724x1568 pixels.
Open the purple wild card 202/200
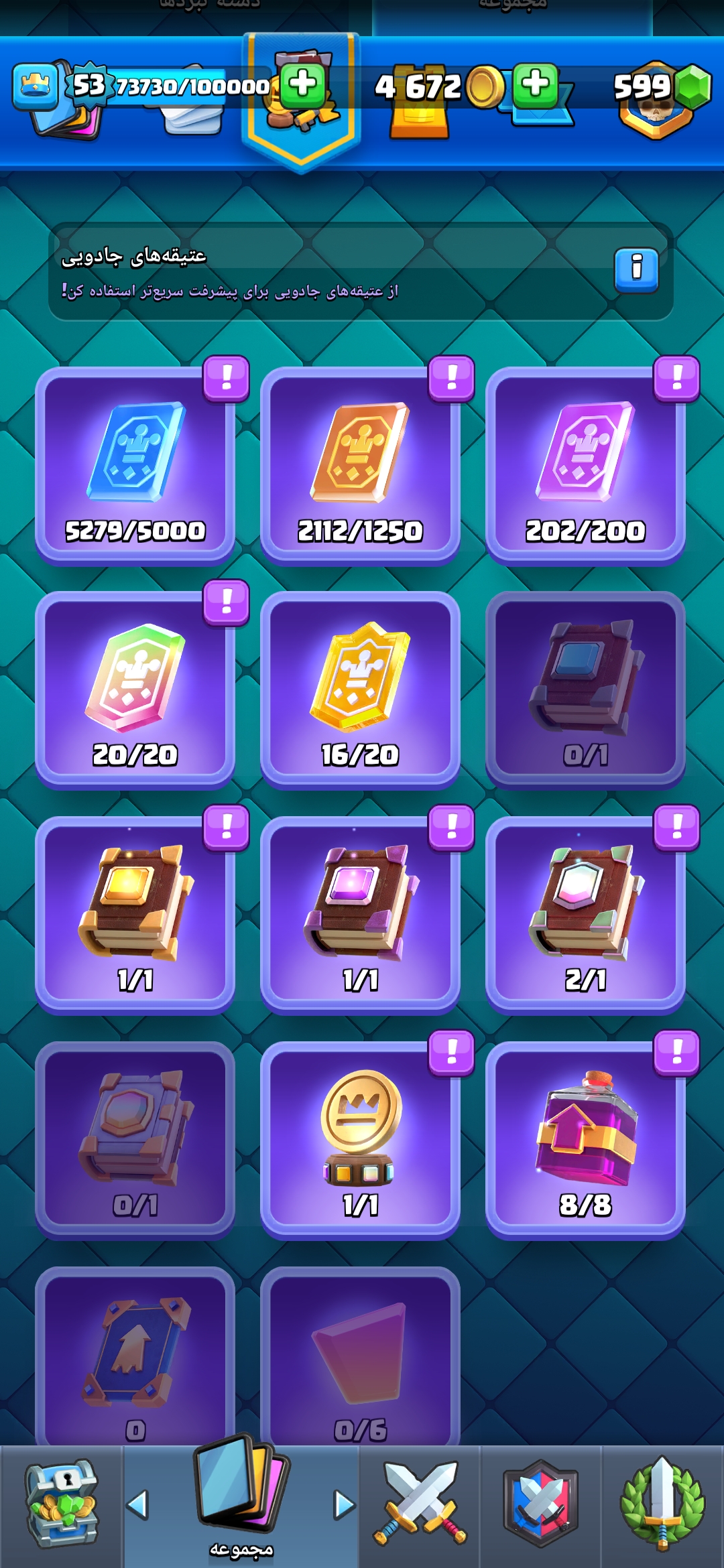(585, 466)
